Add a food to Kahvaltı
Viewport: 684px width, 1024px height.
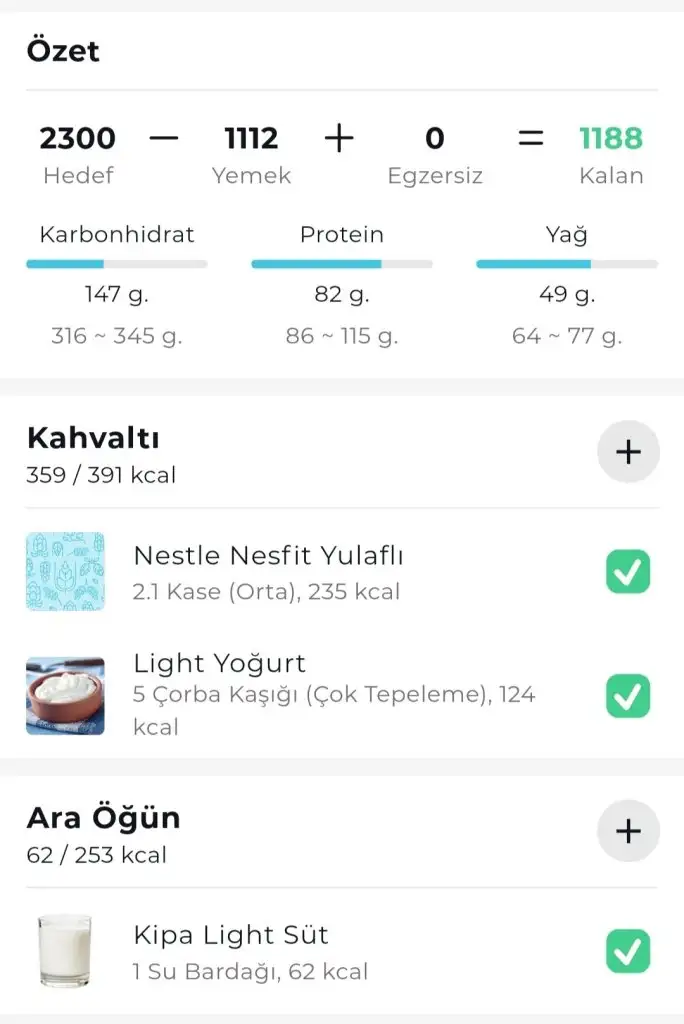(628, 452)
